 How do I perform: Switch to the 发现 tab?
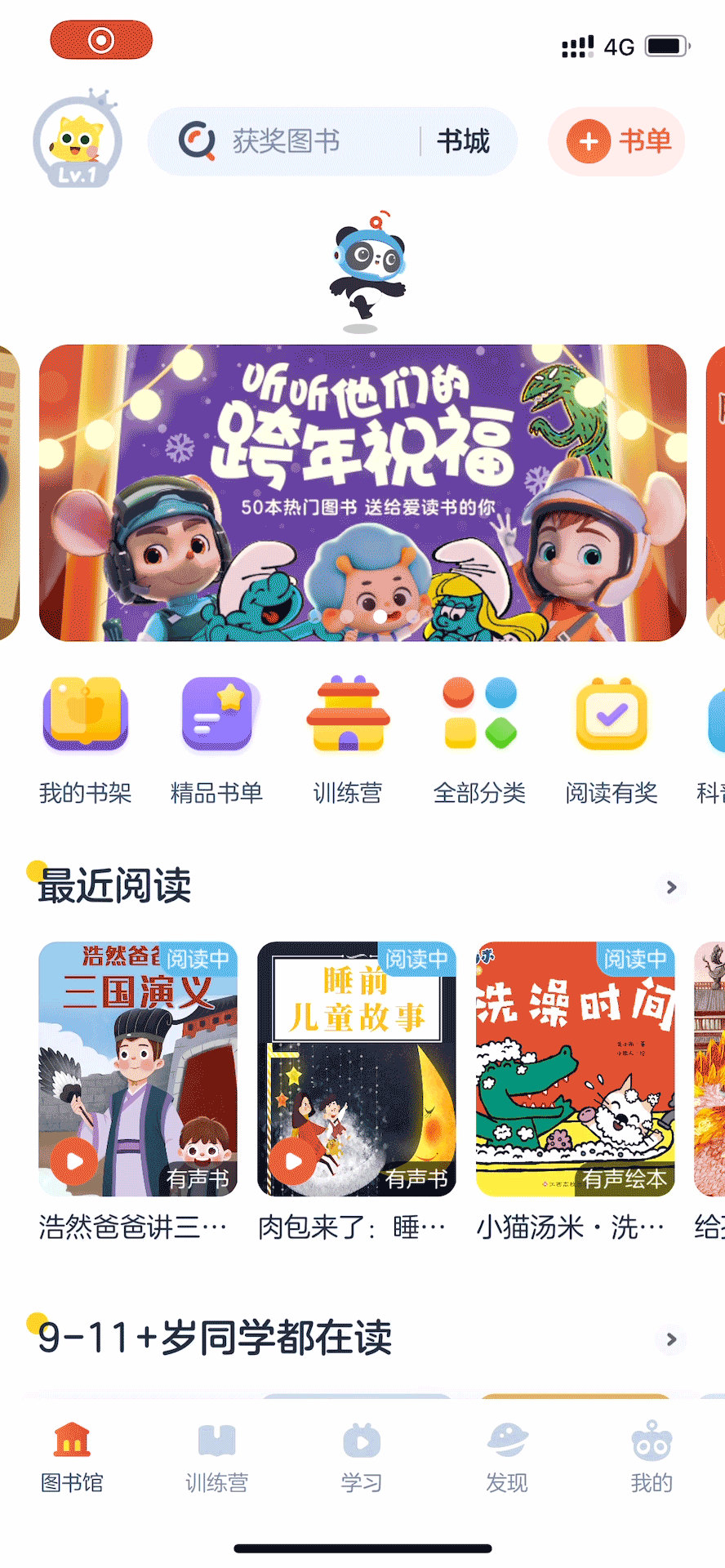click(x=506, y=1459)
